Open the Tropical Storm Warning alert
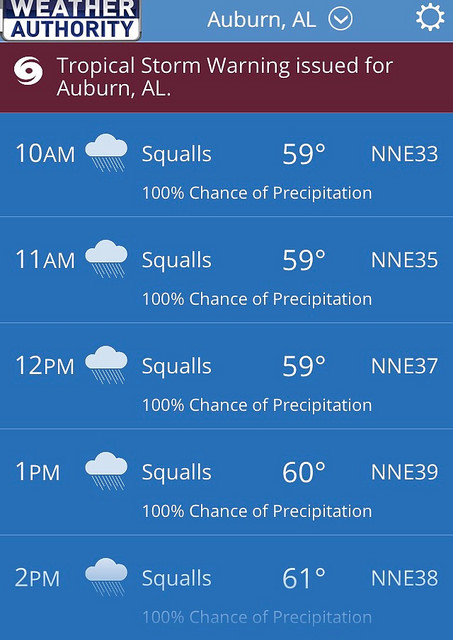The image size is (453, 640). 226,77
